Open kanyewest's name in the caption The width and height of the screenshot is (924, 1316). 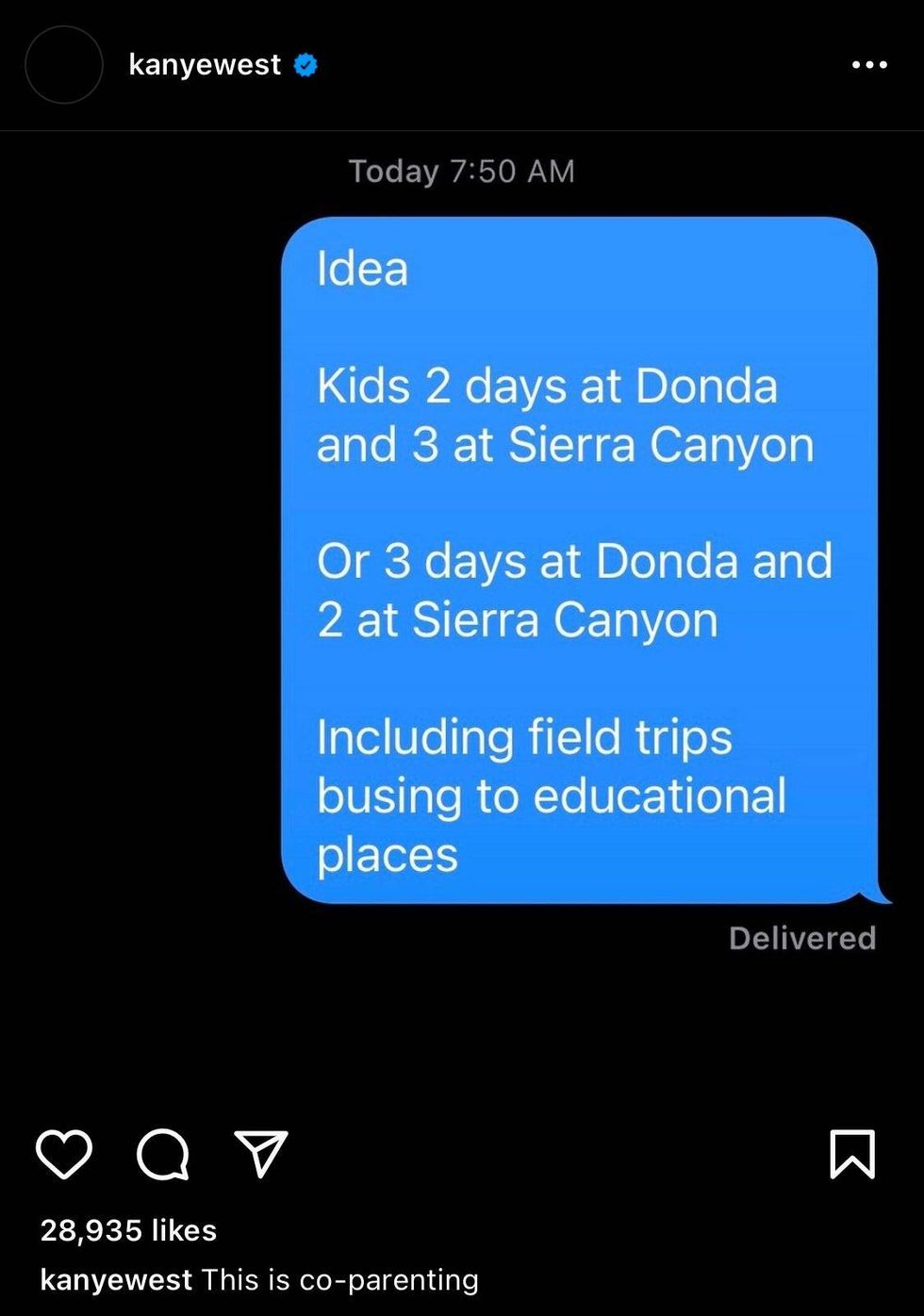point(116,1280)
